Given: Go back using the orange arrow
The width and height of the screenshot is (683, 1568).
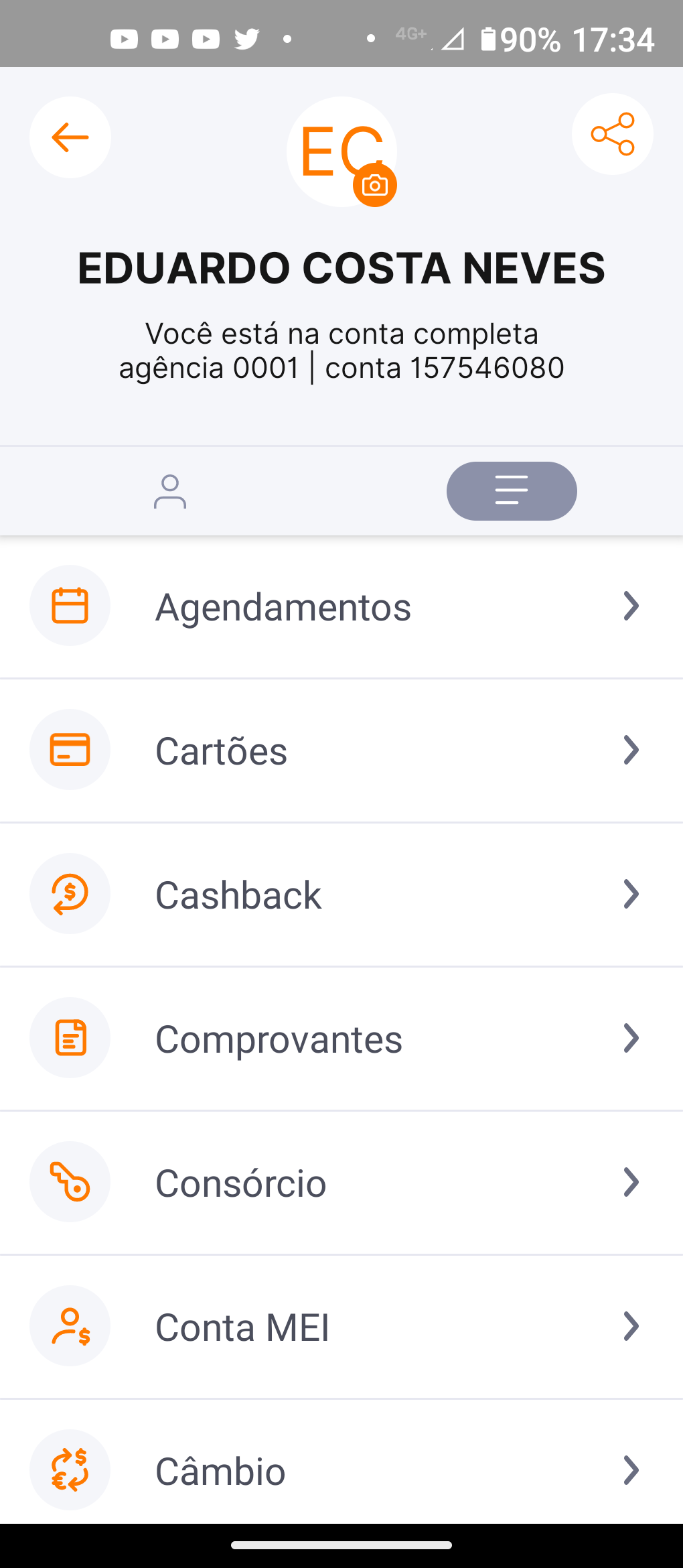Looking at the screenshot, I should (x=70, y=137).
